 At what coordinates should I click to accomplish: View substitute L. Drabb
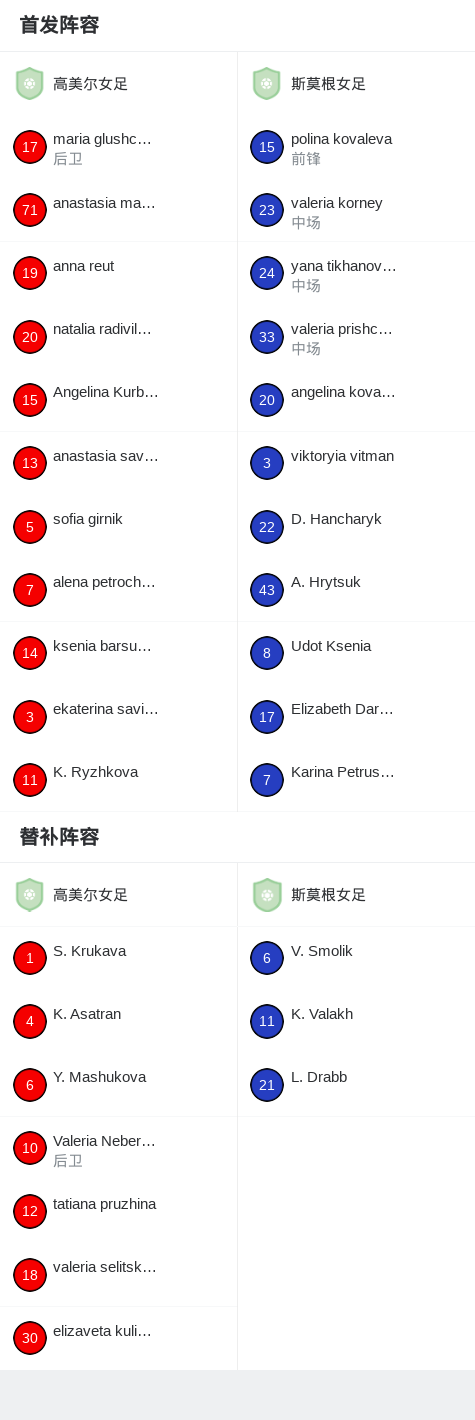tap(356, 1084)
